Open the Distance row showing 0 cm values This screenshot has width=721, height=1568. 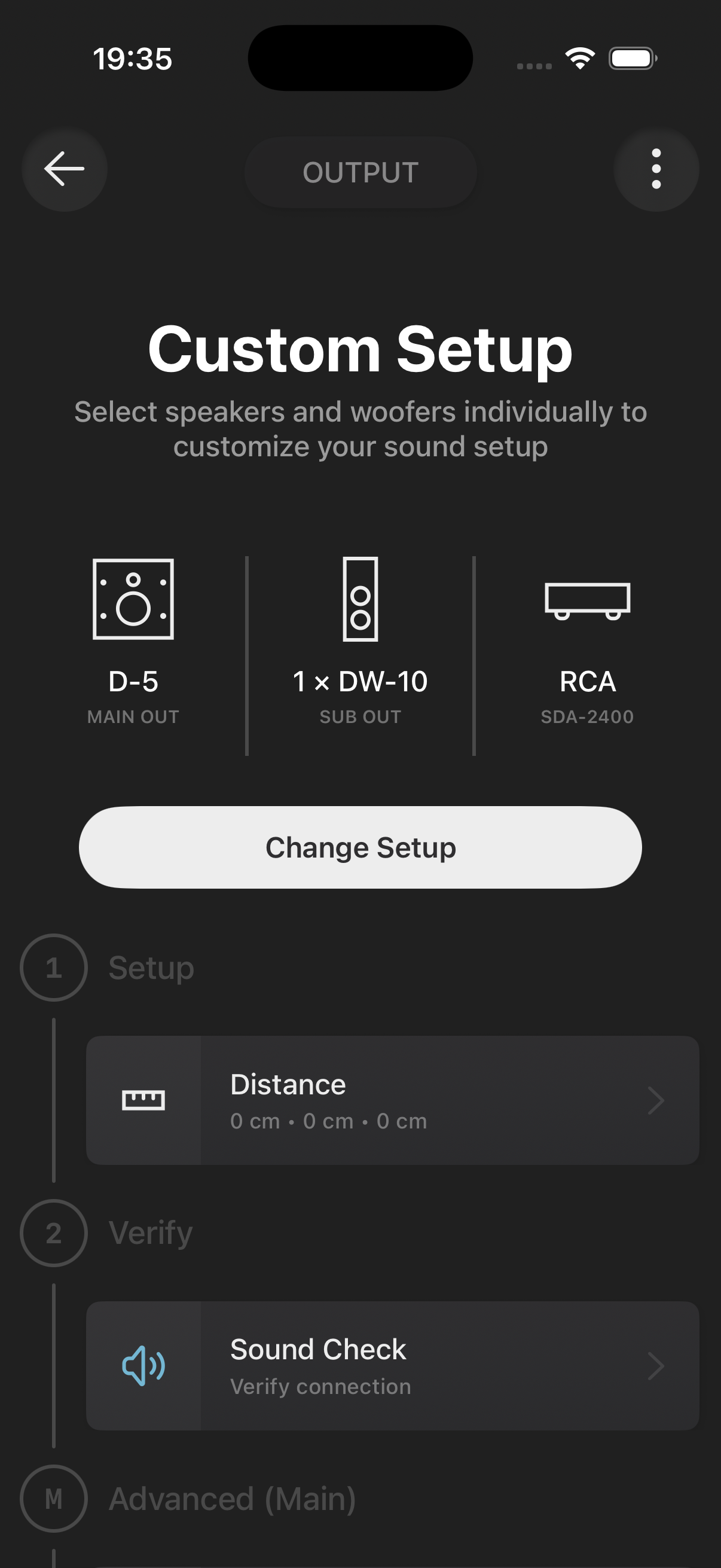coord(392,1100)
